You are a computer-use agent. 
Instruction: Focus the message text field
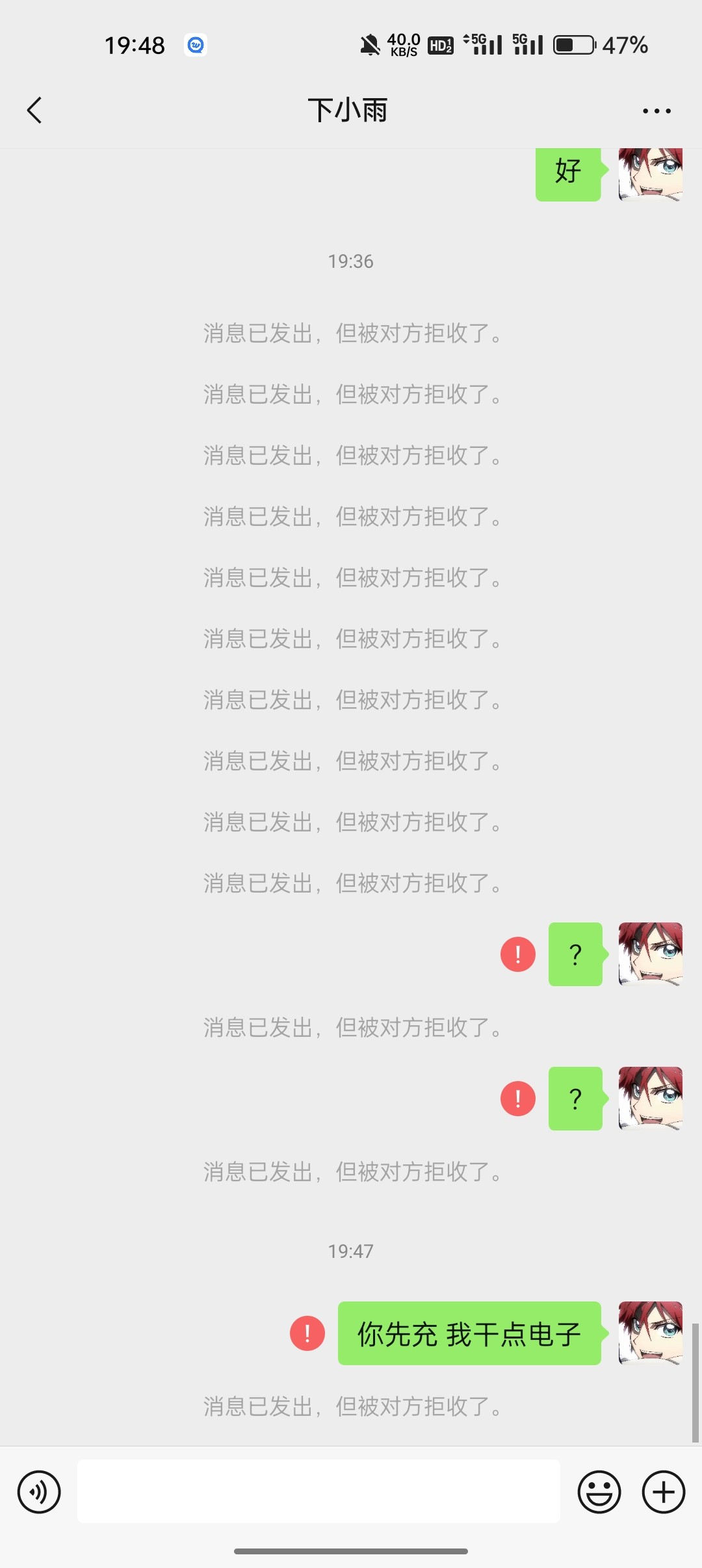coord(318,1491)
